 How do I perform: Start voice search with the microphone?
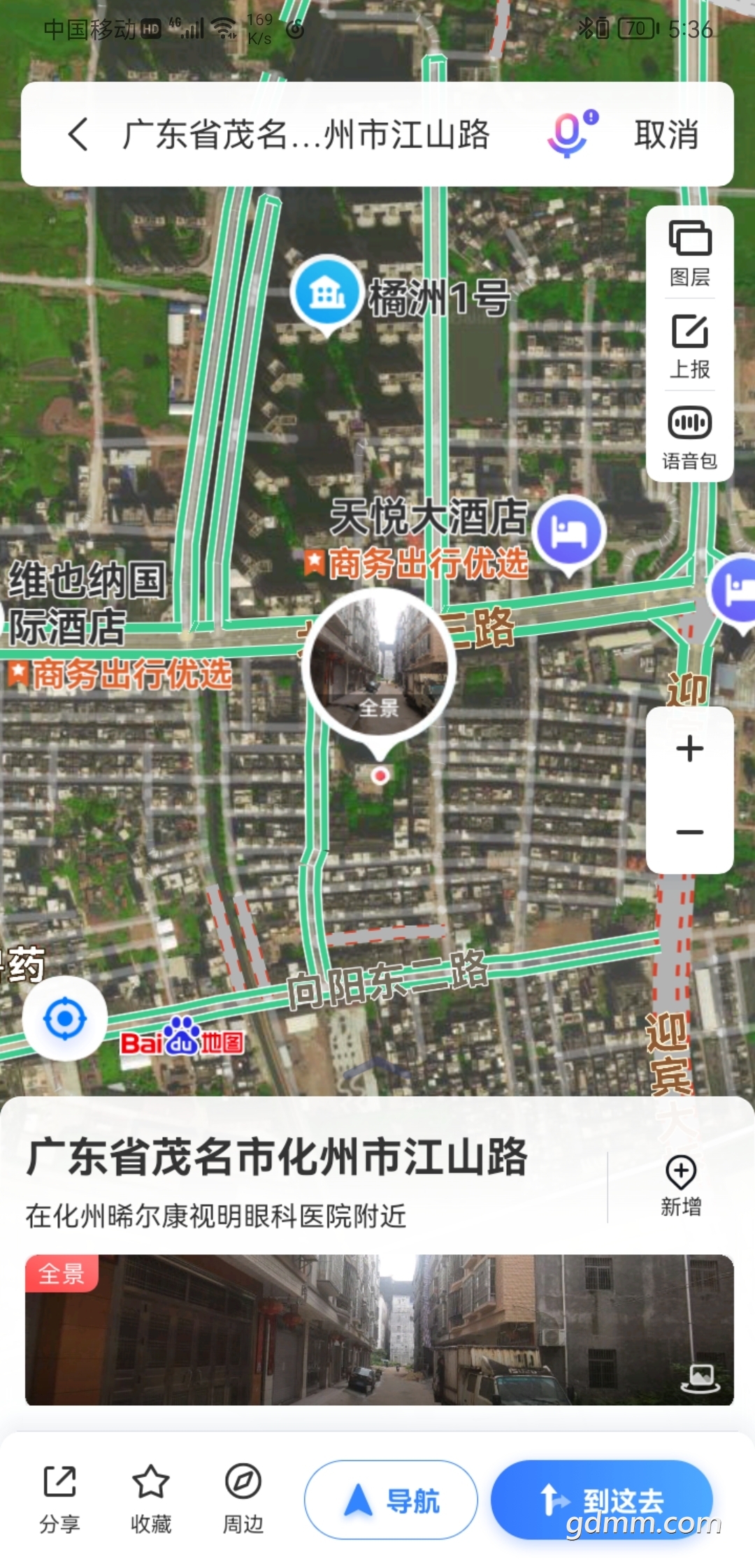tap(571, 134)
